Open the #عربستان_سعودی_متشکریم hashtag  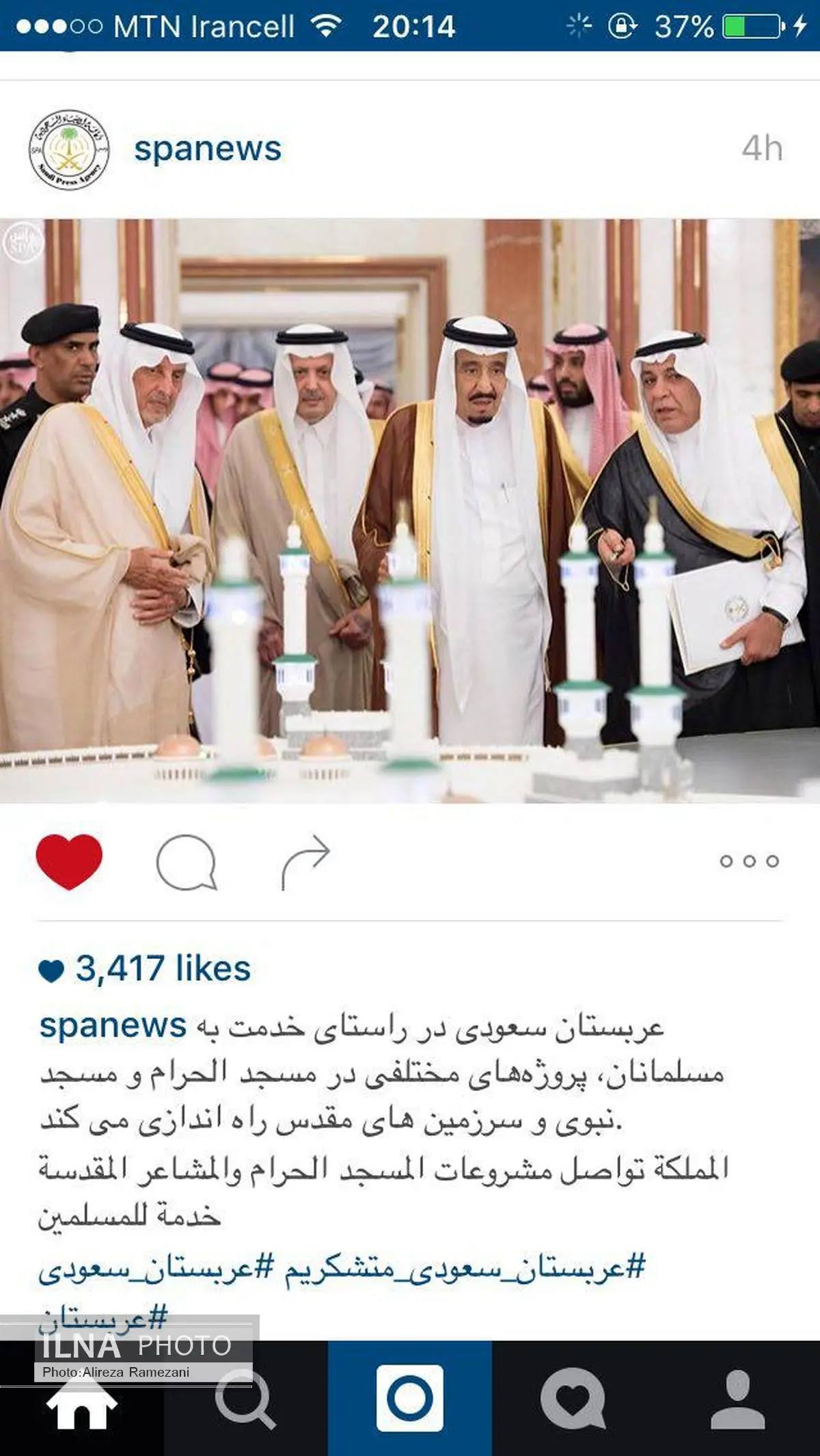point(465,1267)
